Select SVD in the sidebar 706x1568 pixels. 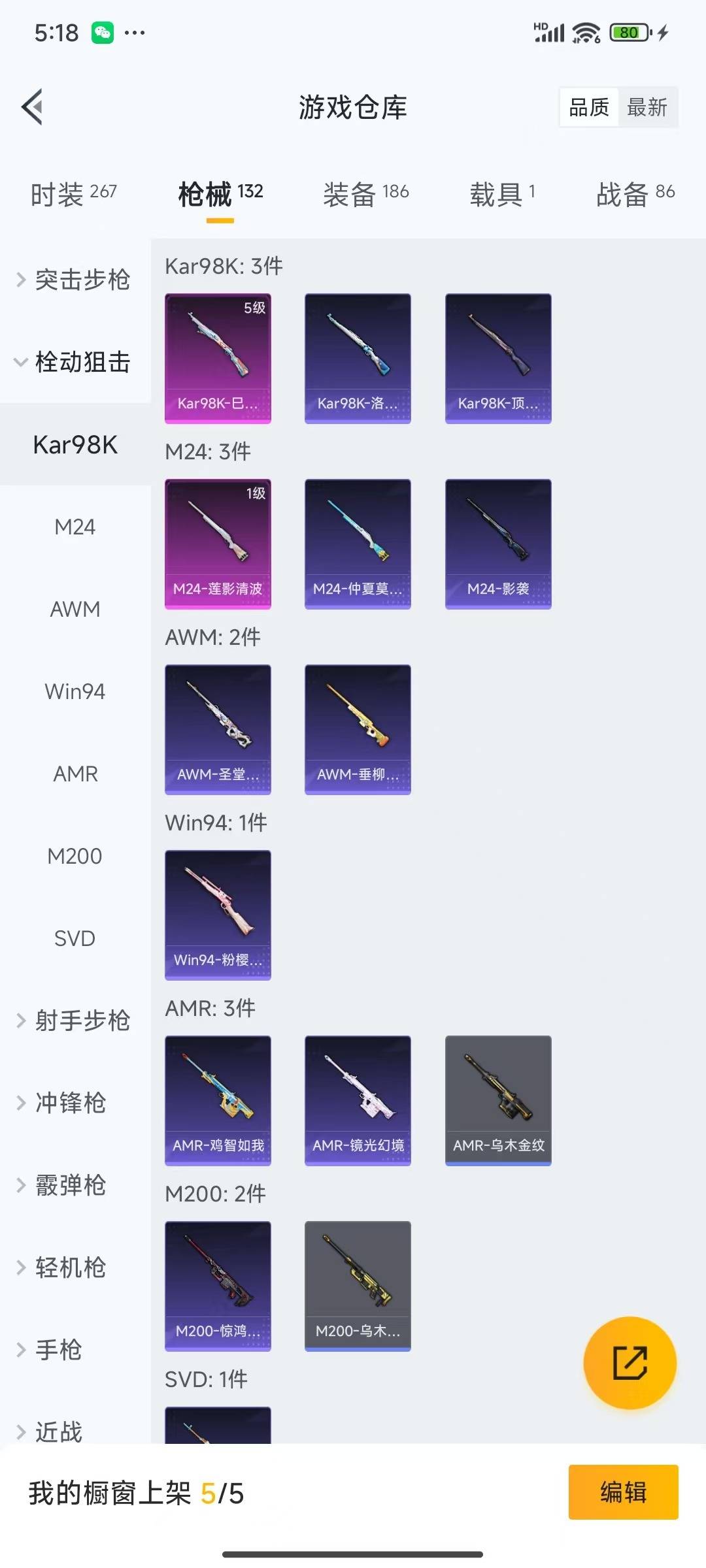tap(75, 938)
